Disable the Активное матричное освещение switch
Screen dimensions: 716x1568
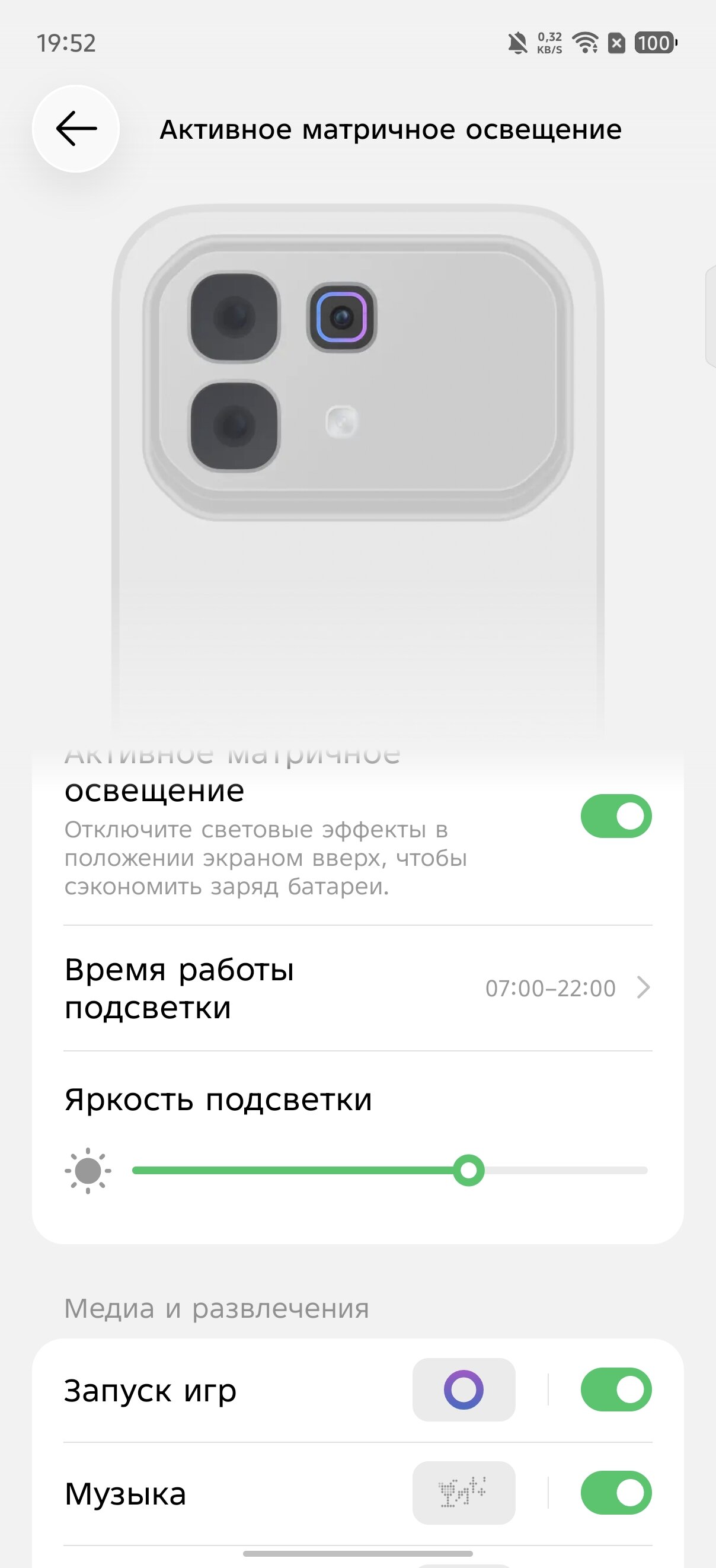(616, 815)
